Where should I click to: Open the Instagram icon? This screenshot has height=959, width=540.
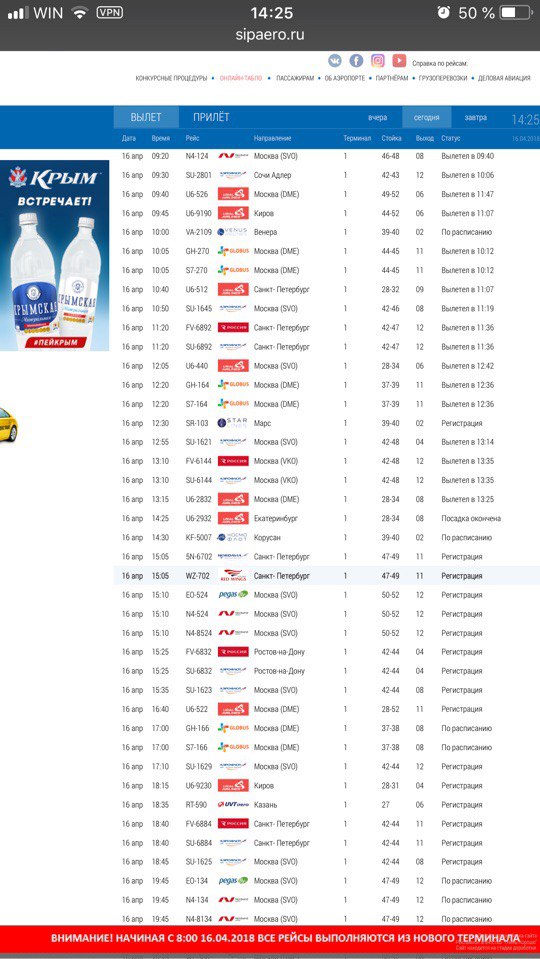pos(378,61)
